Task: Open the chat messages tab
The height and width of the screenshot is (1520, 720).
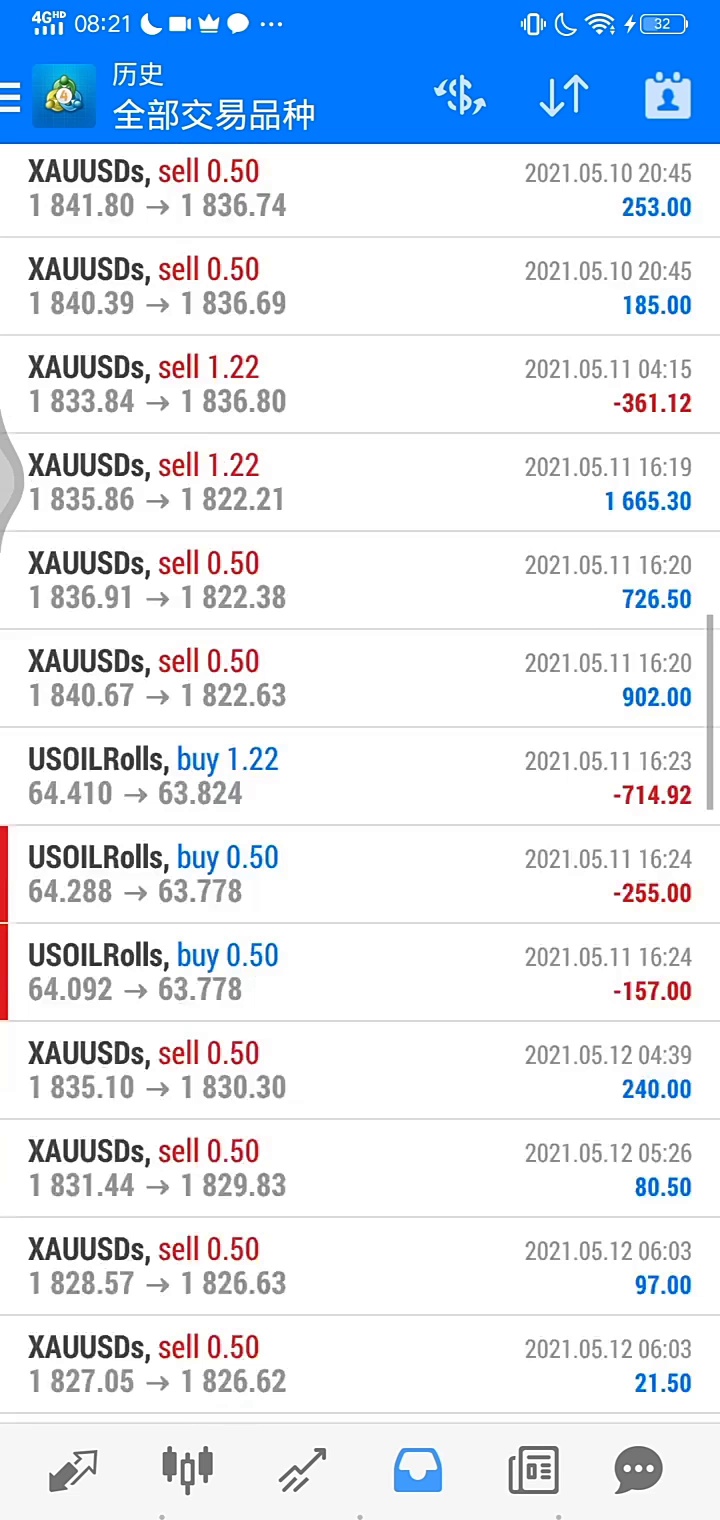Action: [x=639, y=1468]
